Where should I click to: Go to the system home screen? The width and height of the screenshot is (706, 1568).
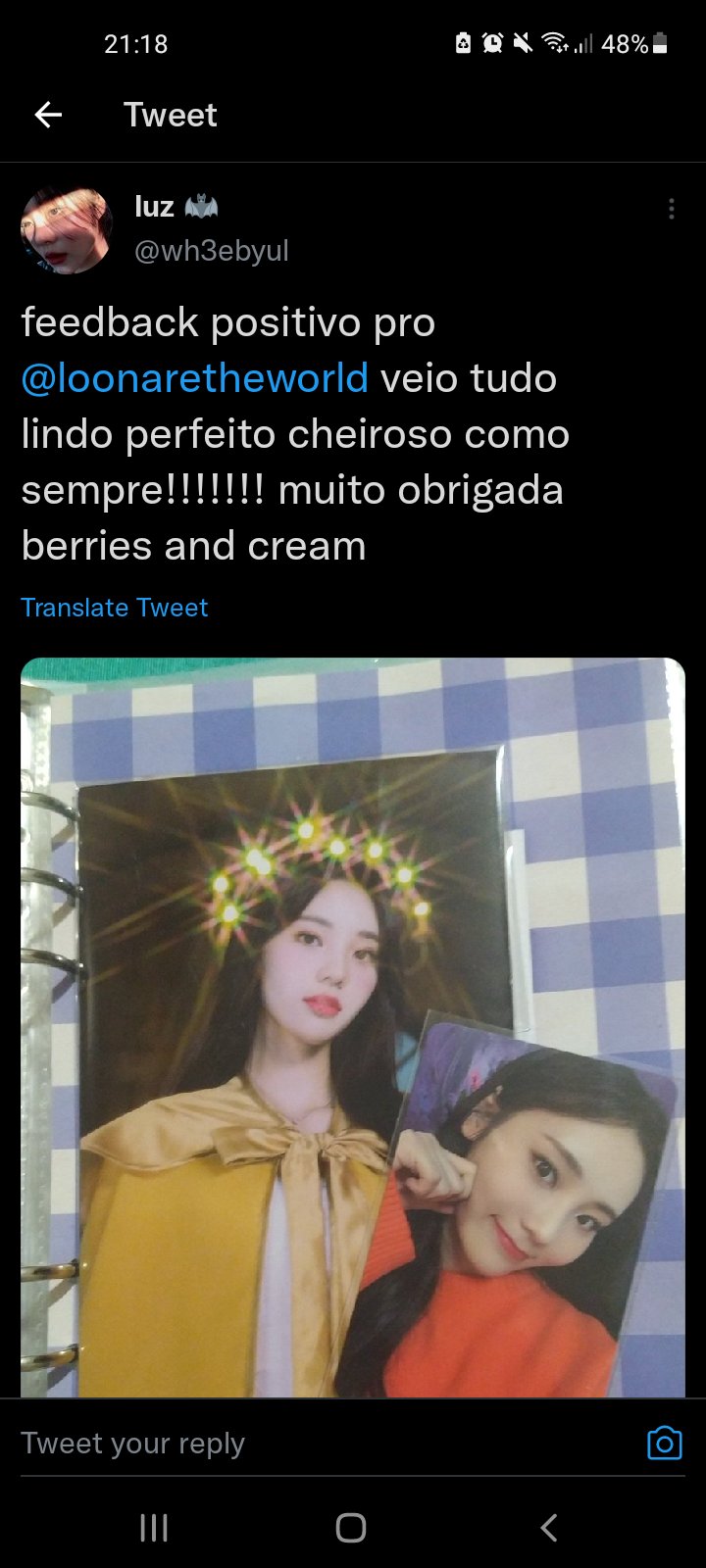tap(351, 1528)
